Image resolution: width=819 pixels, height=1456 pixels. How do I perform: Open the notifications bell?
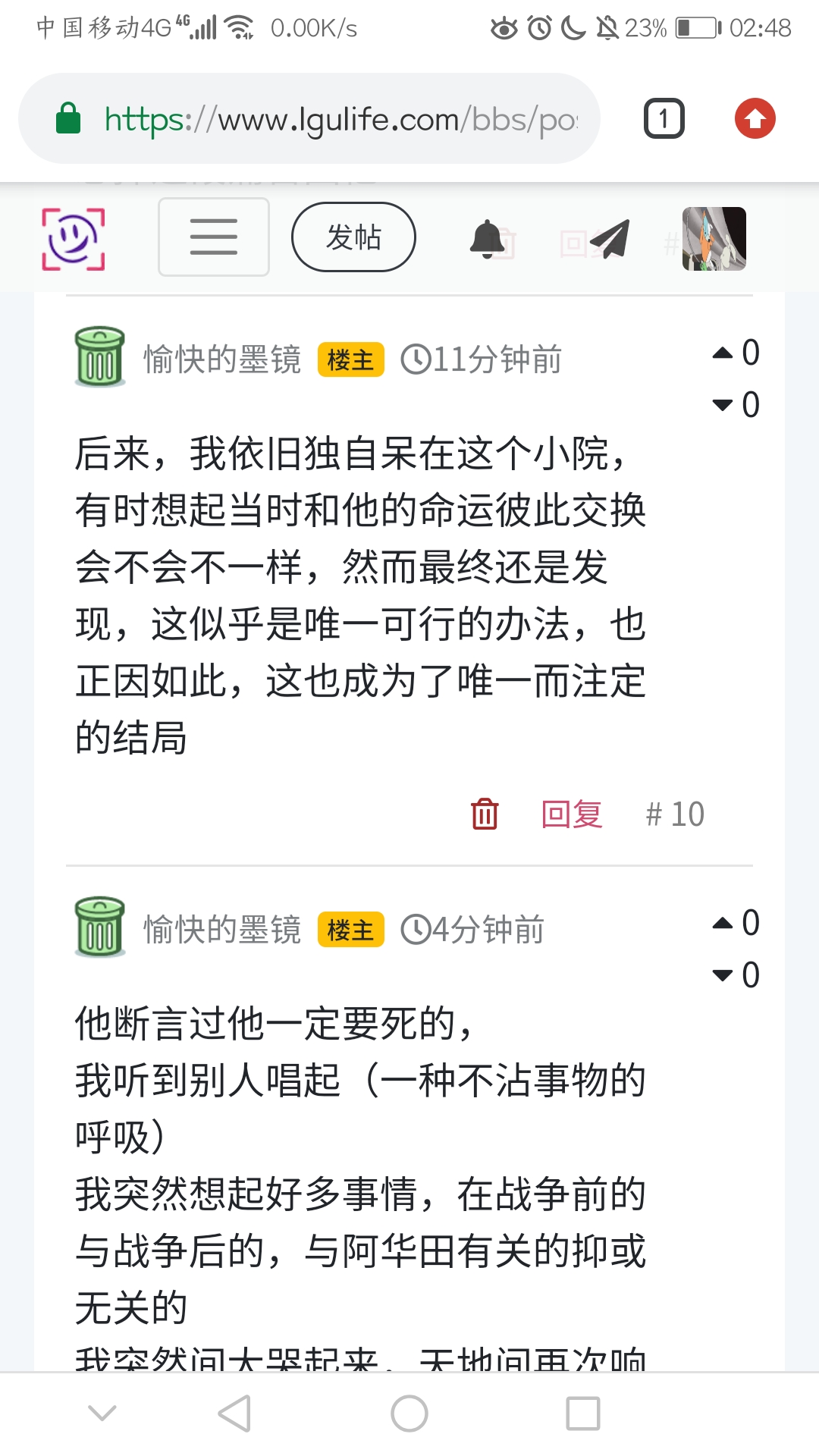click(x=488, y=239)
